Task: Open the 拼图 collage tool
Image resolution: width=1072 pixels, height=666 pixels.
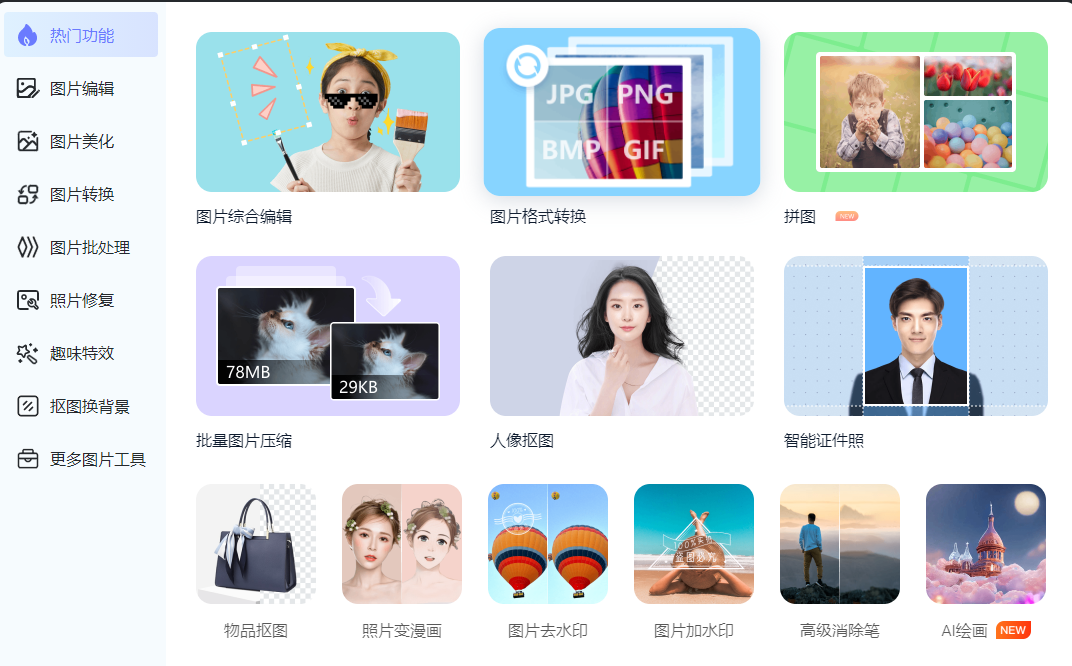Action: coord(916,112)
